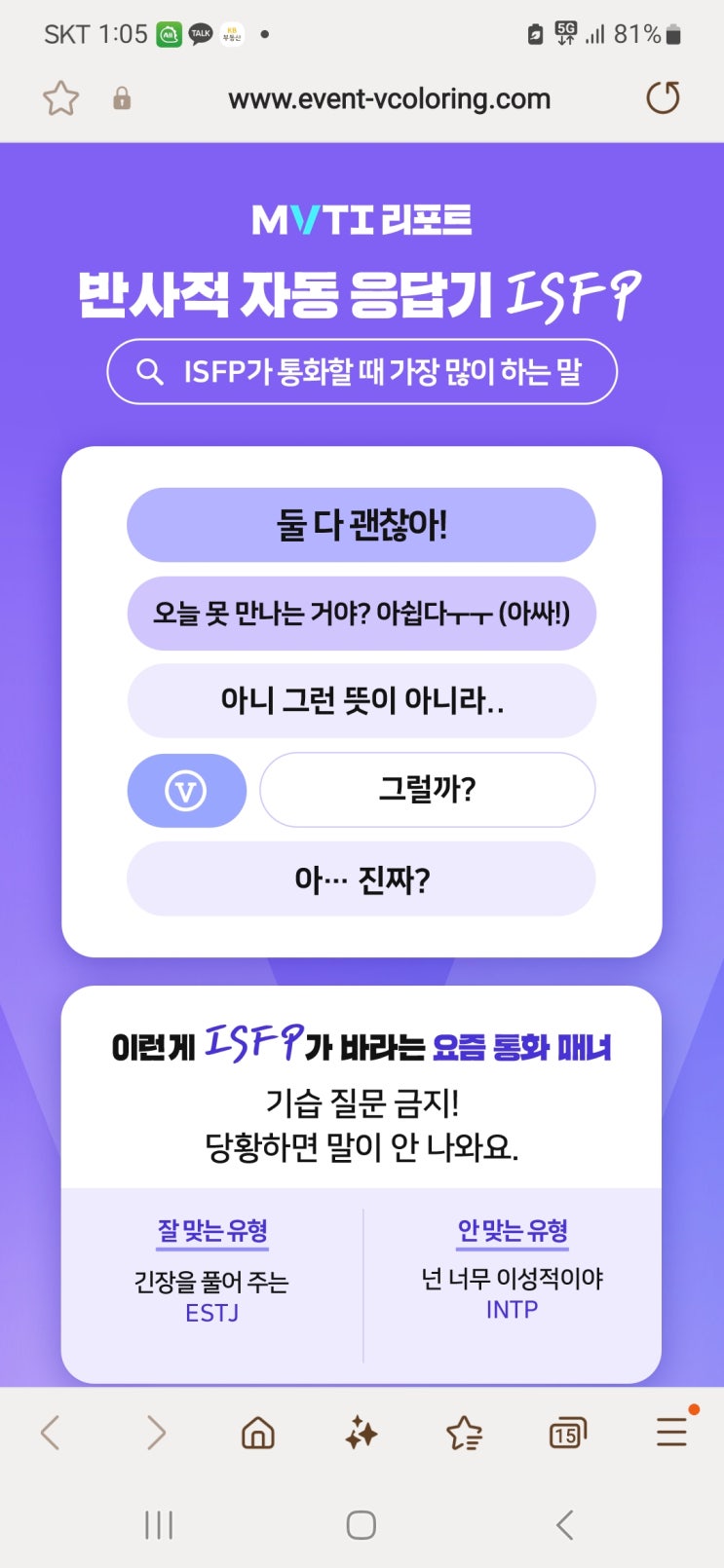This screenshot has width=724, height=1568.
Task: Go to homepage via the home icon
Action: coord(256,1433)
